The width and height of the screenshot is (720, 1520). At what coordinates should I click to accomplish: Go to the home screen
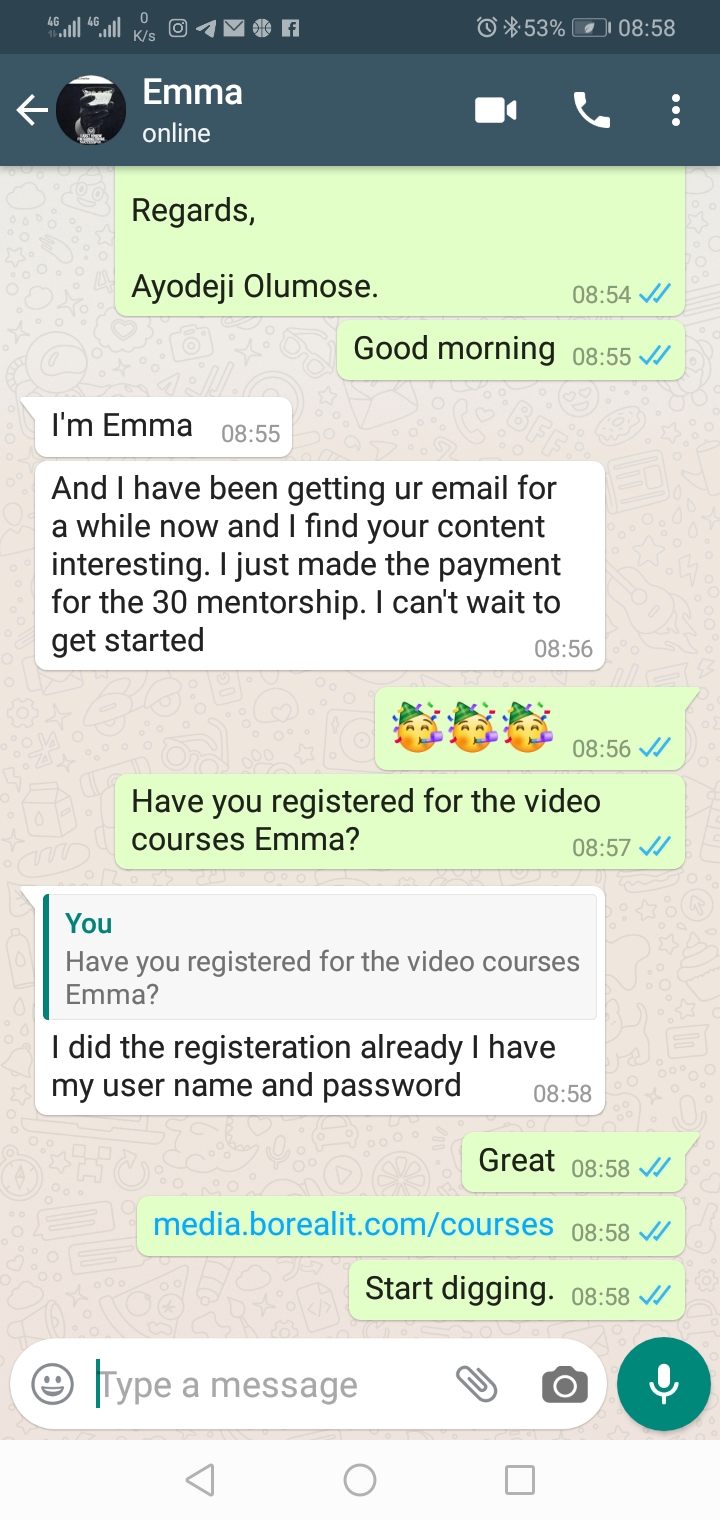360,1480
